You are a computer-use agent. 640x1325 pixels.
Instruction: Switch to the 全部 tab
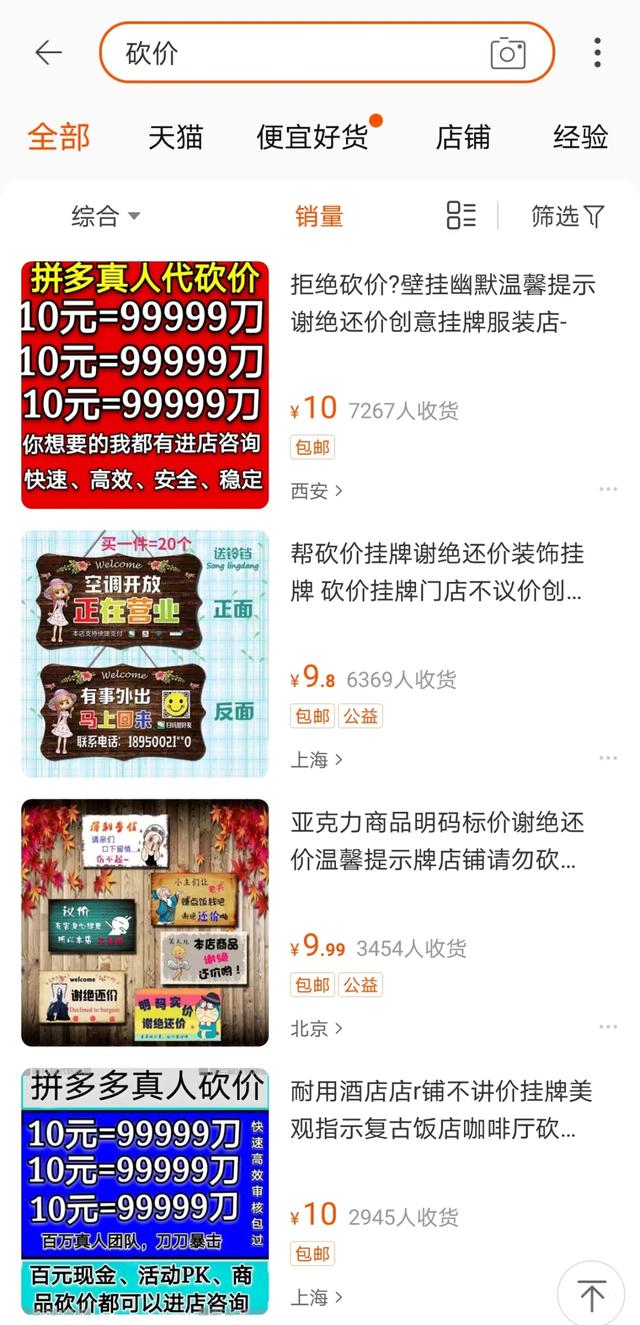[58, 137]
